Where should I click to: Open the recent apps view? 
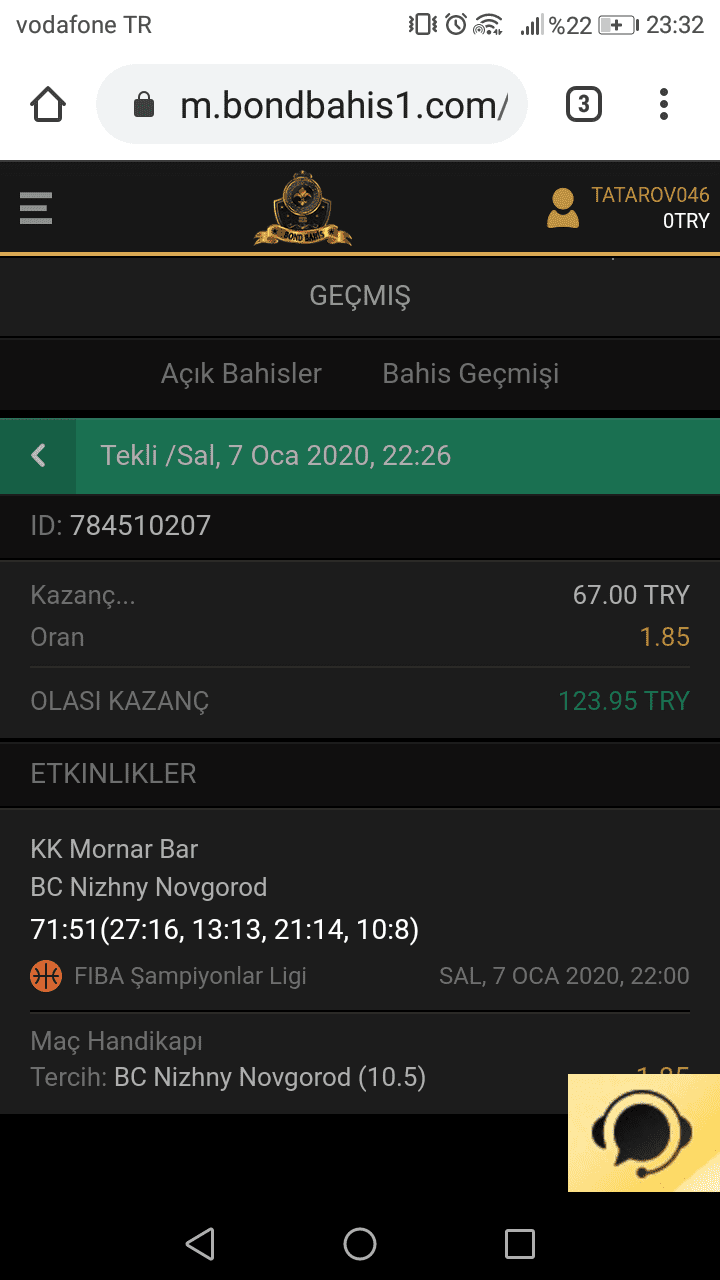click(520, 1244)
